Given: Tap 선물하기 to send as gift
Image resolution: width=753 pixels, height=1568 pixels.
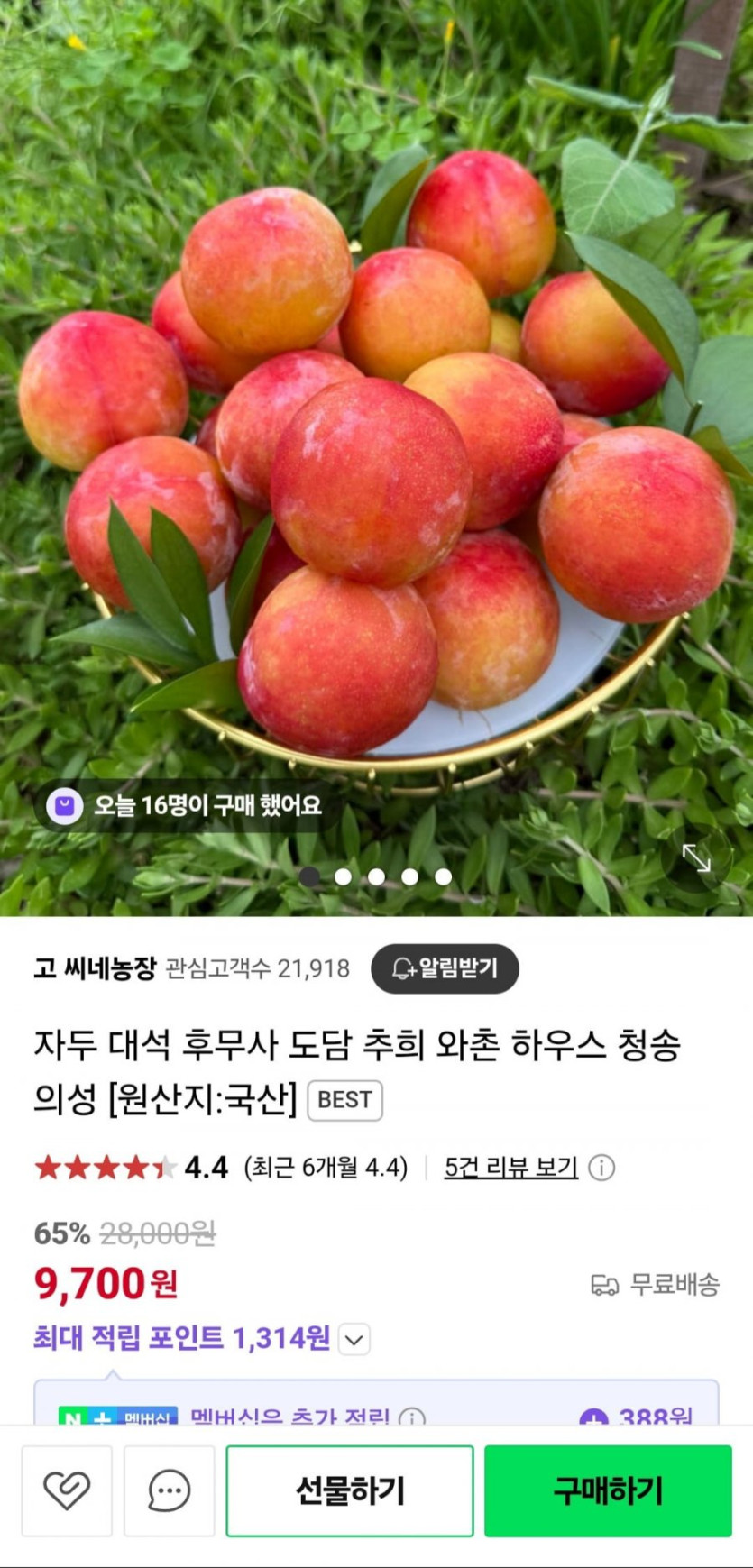Looking at the screenshot, I should [350, 1490].
